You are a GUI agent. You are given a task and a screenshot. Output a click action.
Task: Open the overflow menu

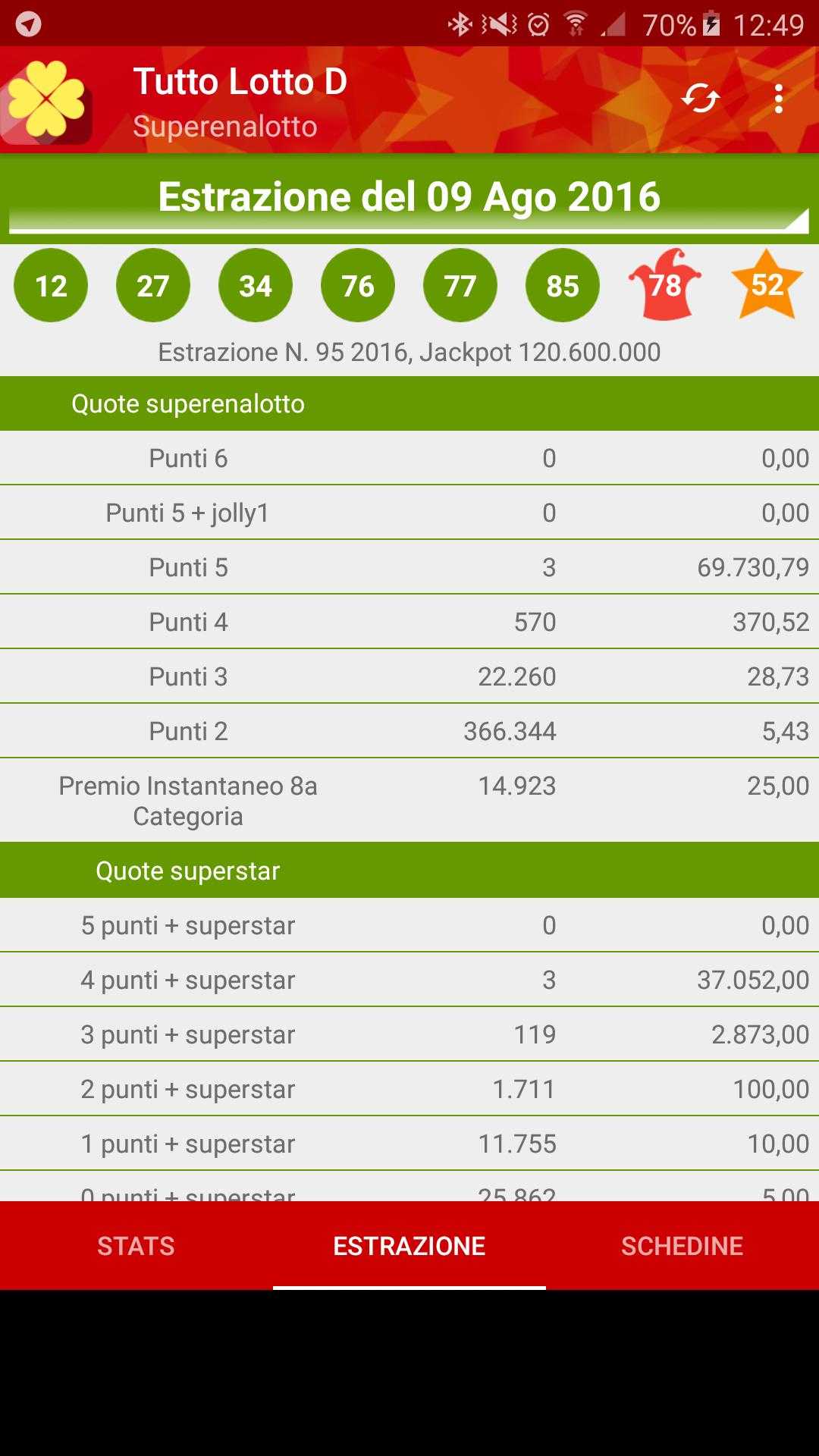[x=778, y=99]
